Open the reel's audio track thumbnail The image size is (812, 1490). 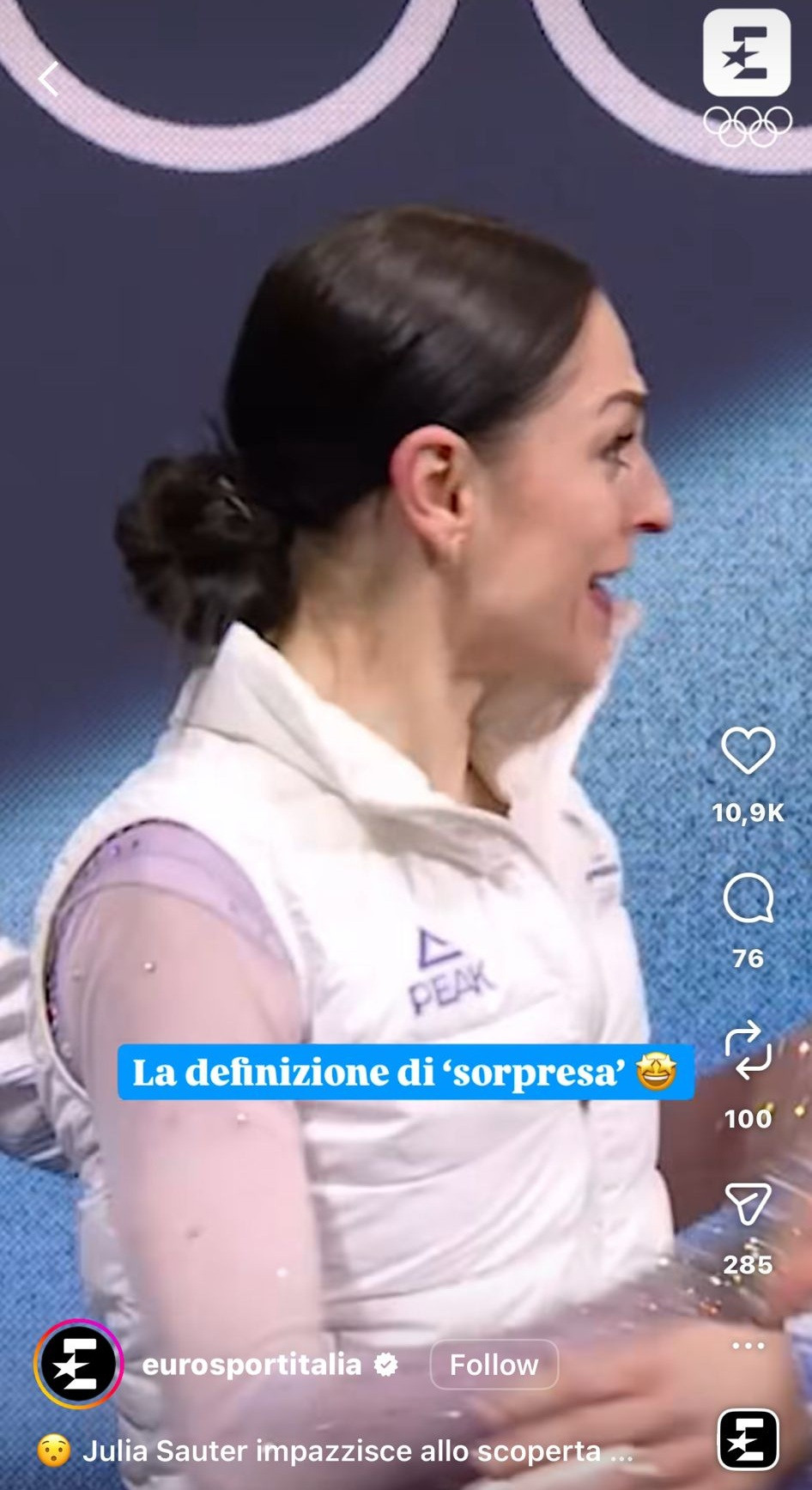pos(748,1440)
